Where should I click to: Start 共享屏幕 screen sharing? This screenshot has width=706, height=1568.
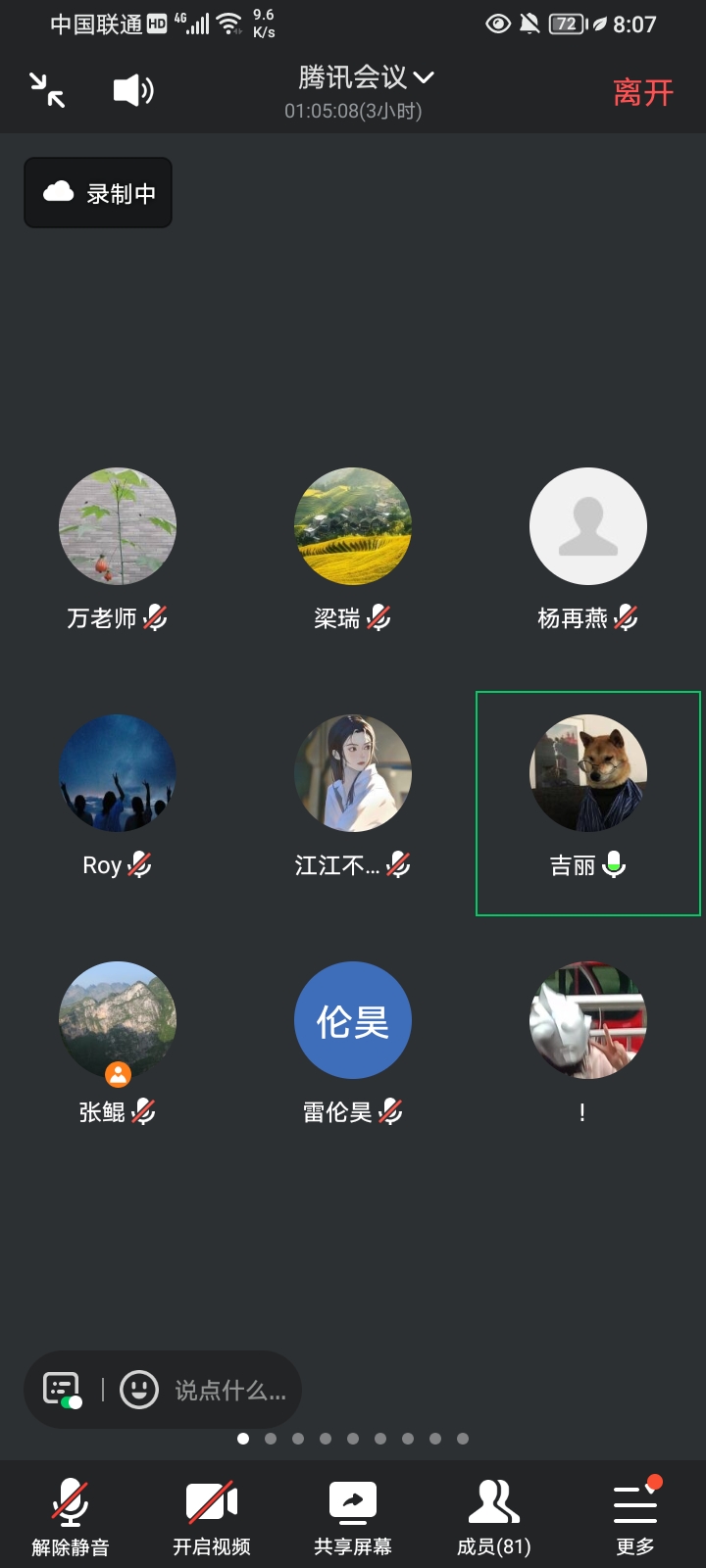(353, 1515)
